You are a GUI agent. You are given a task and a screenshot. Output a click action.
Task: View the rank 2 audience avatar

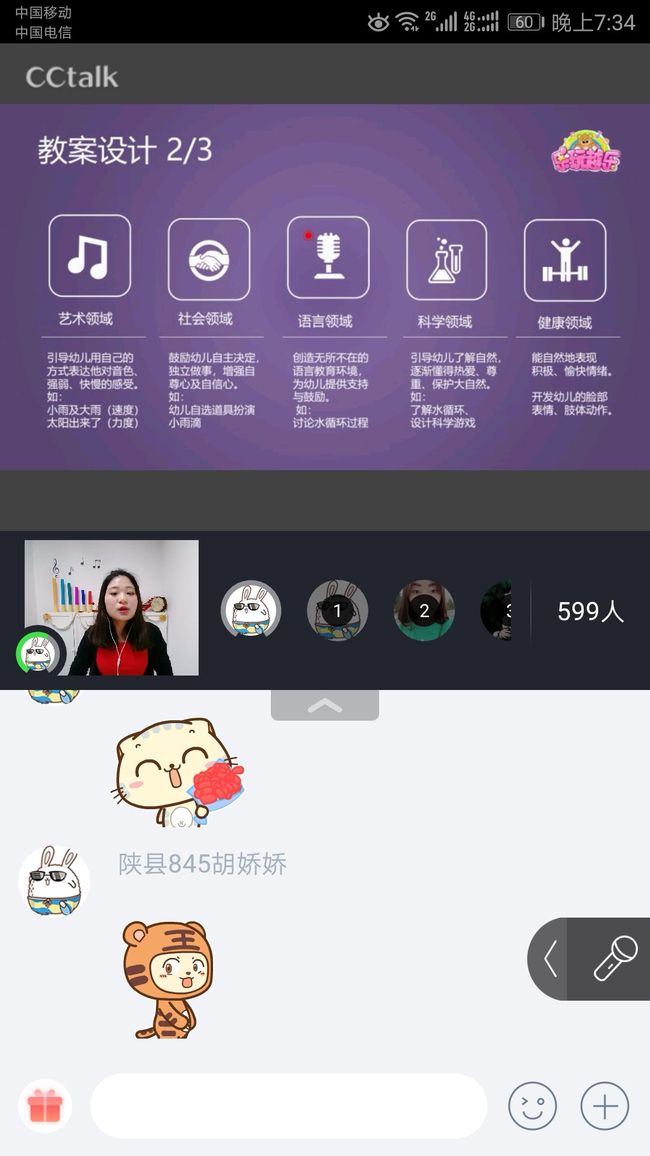(x=424, y=610)
